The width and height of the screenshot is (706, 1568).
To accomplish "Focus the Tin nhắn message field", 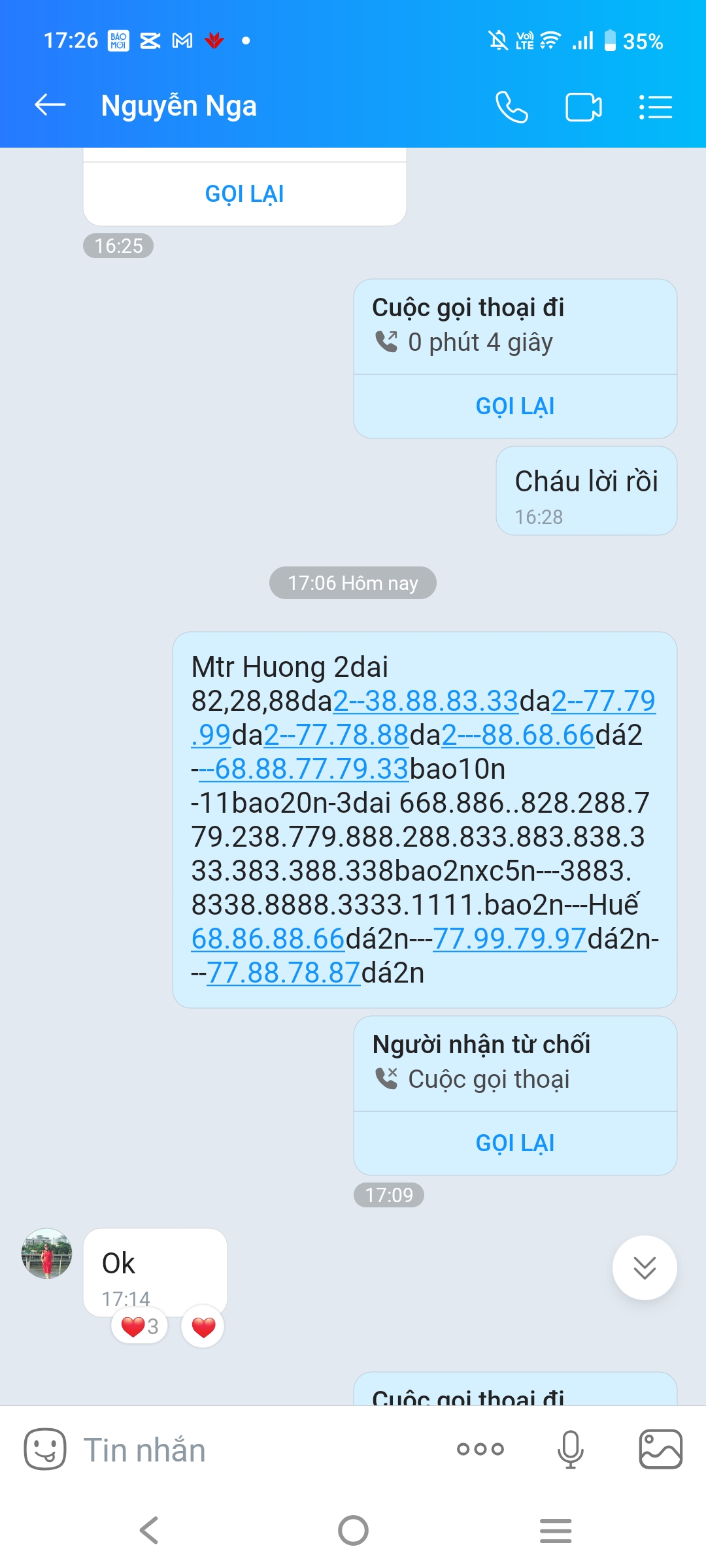I will 248,1450.
